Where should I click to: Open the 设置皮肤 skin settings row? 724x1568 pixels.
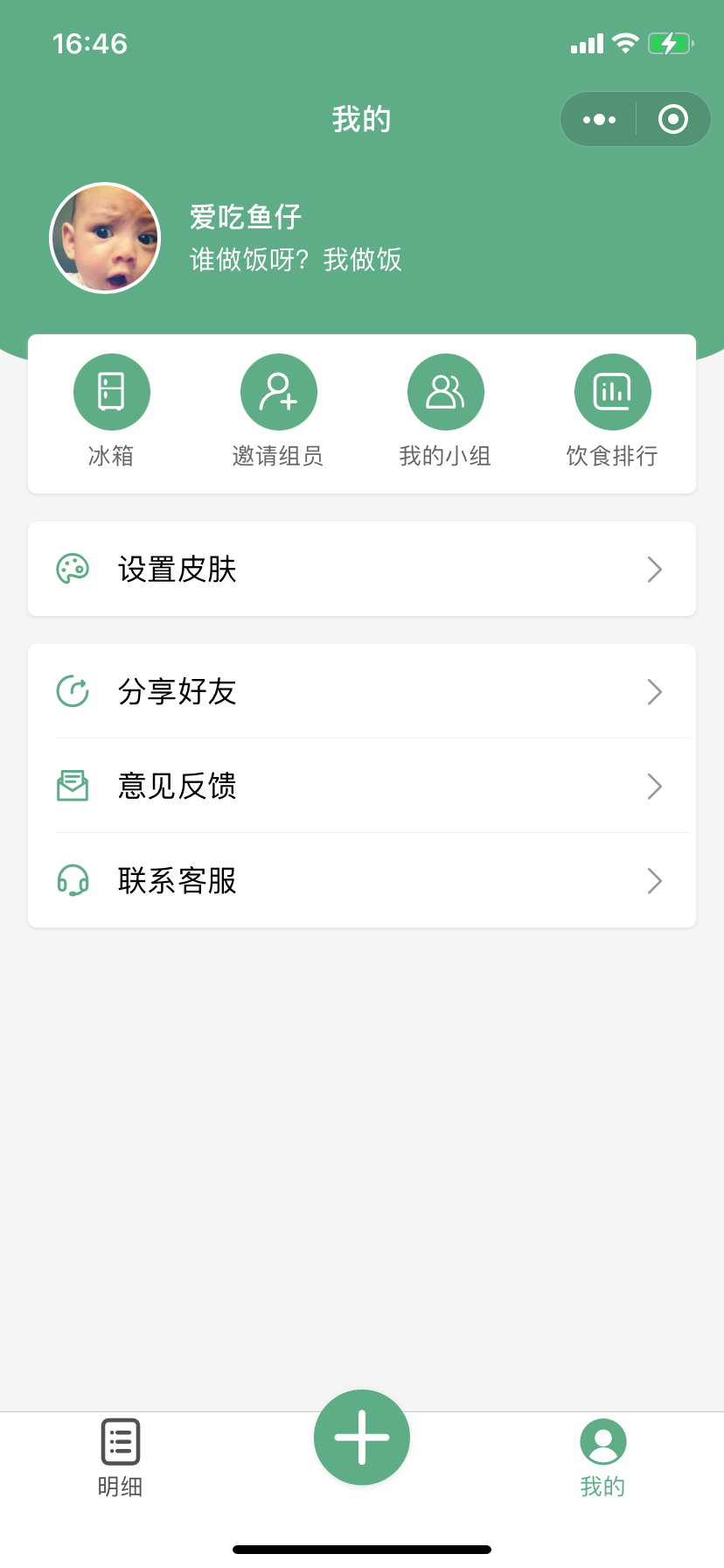[x=362, y=570]
